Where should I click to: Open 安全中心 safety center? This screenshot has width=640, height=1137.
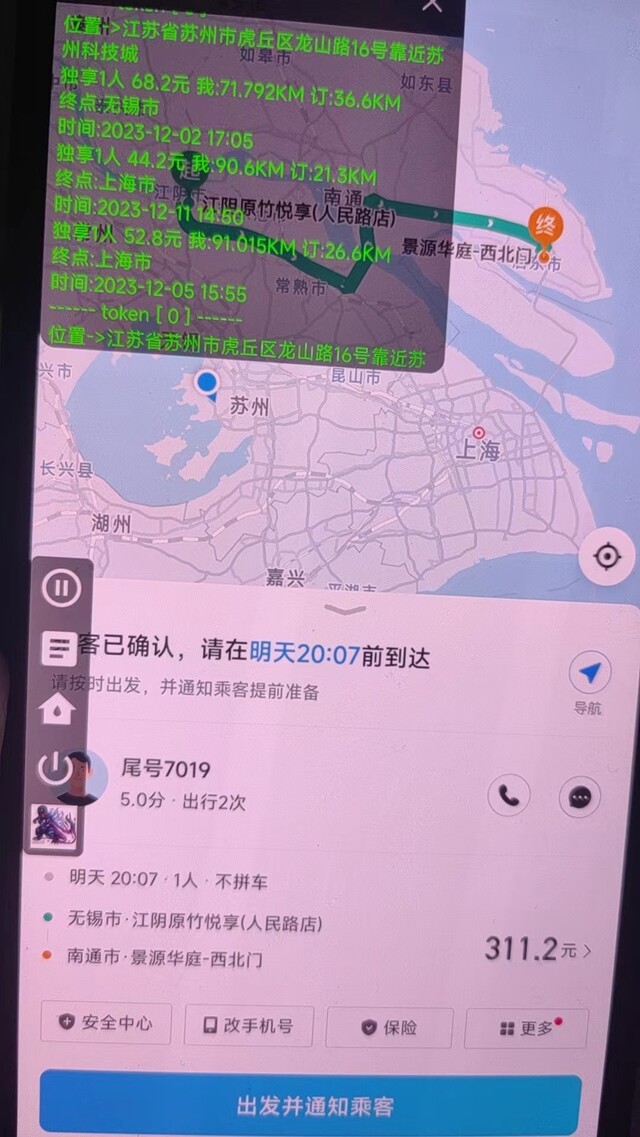coord(107,1024)
